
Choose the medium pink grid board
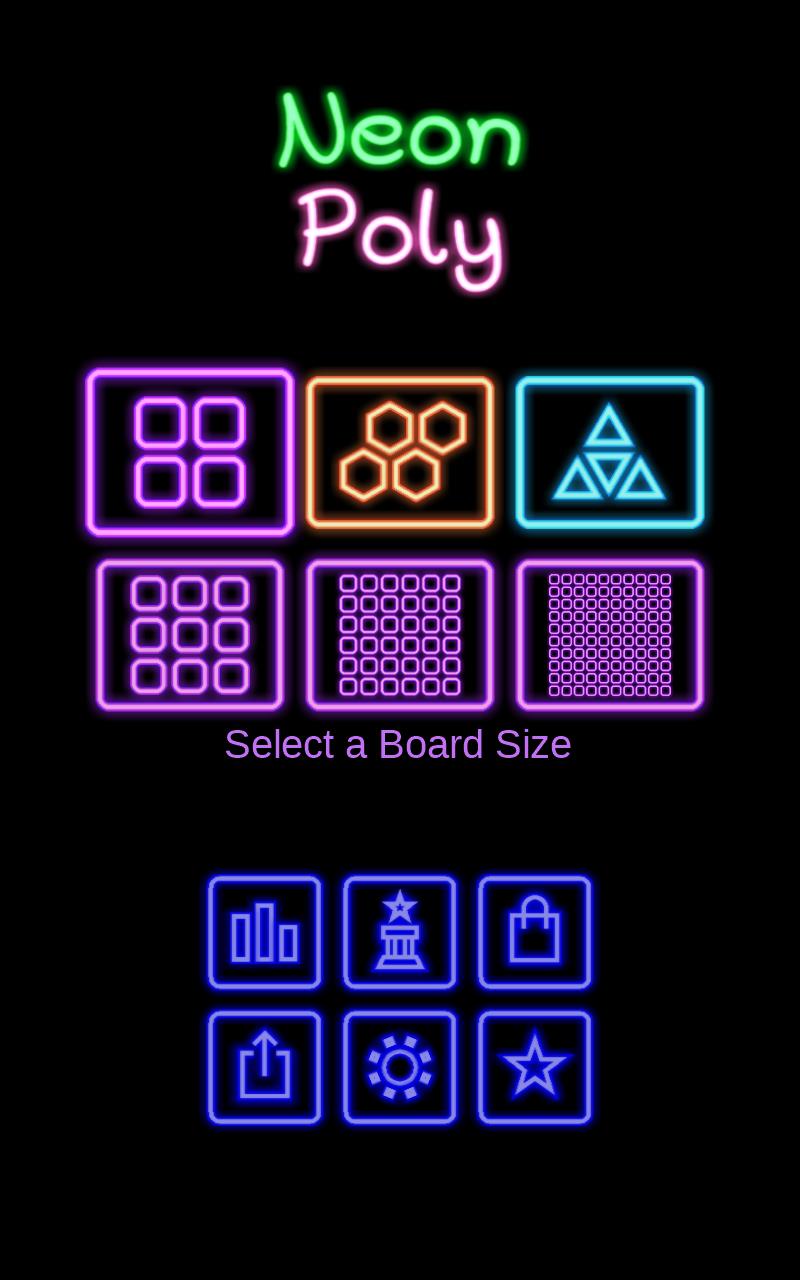pos(399,633)
